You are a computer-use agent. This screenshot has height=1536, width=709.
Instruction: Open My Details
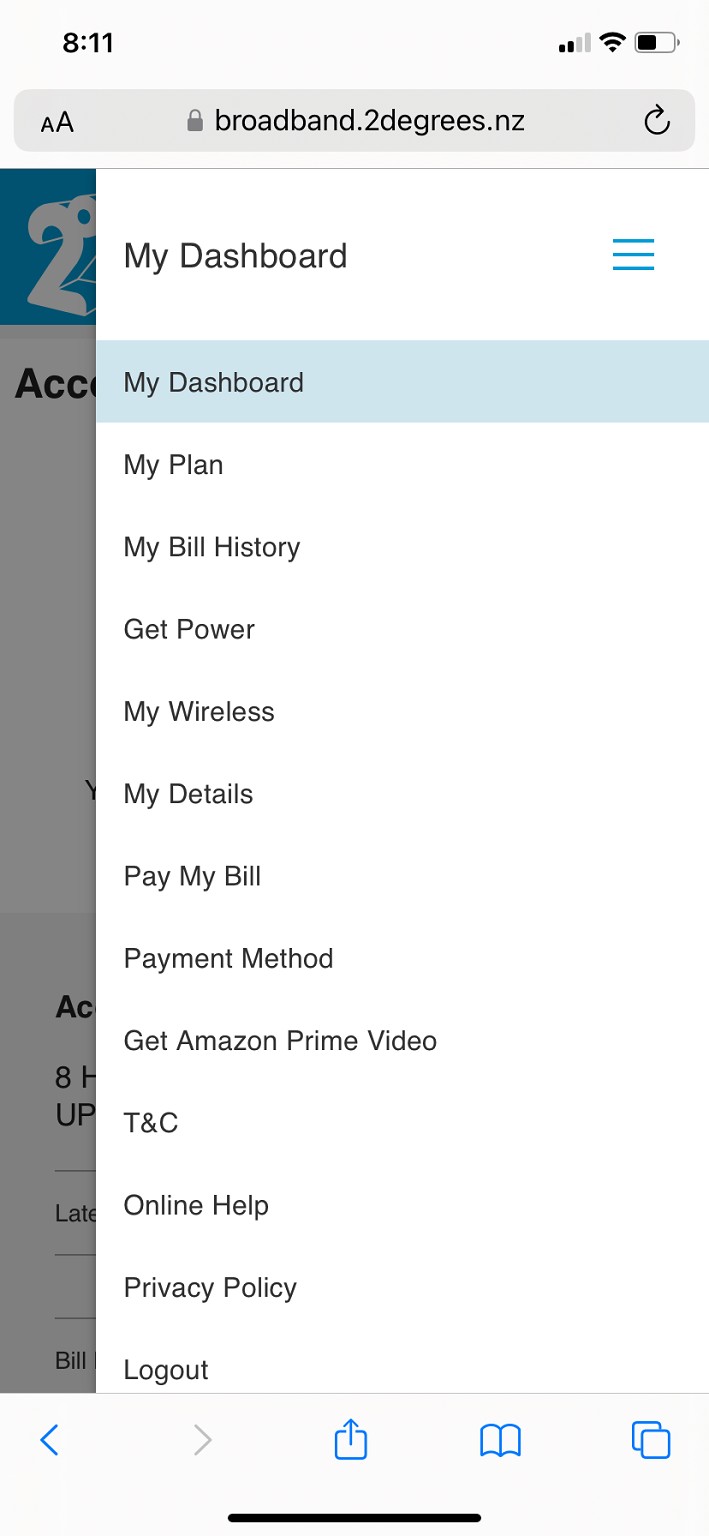(188, 794)
